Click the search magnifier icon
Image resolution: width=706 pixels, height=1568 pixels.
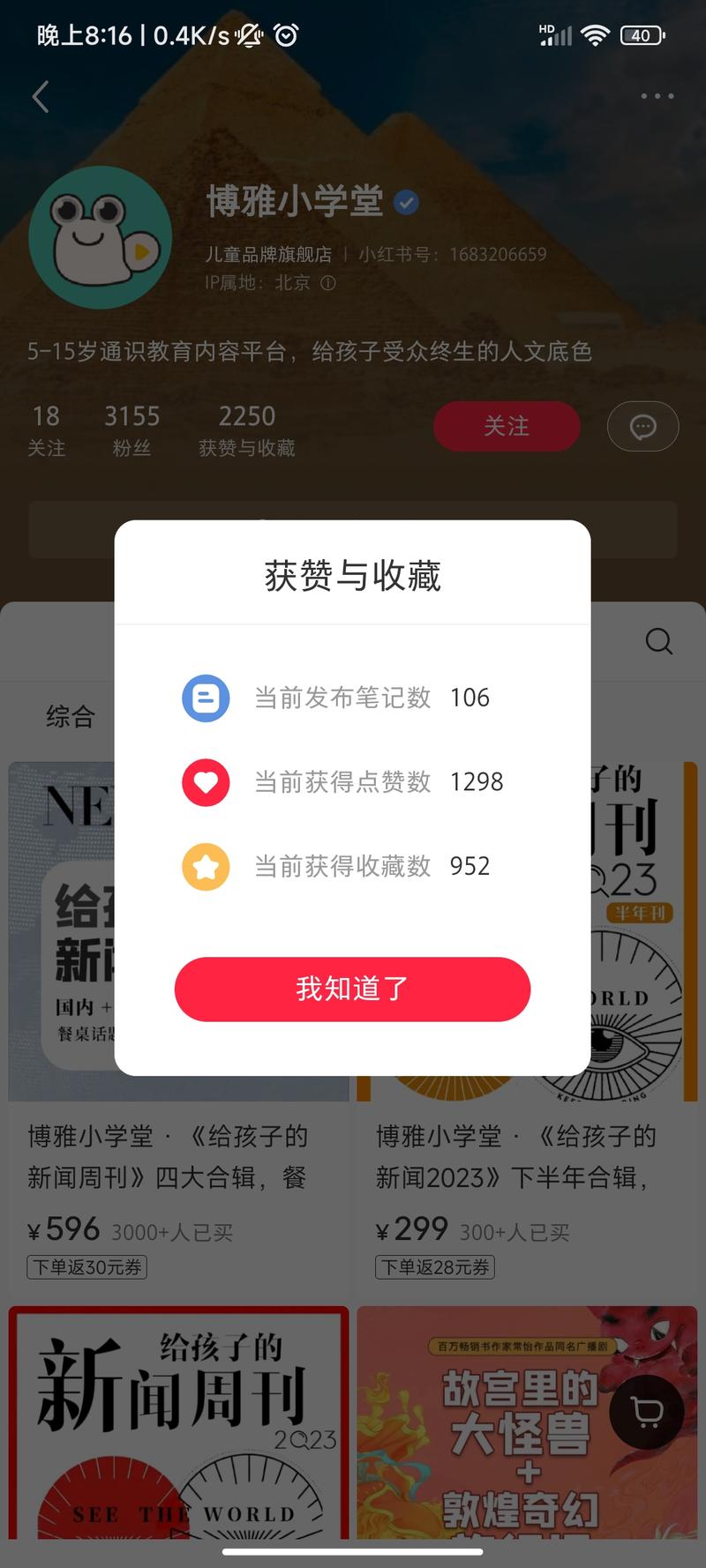(658, 642)
